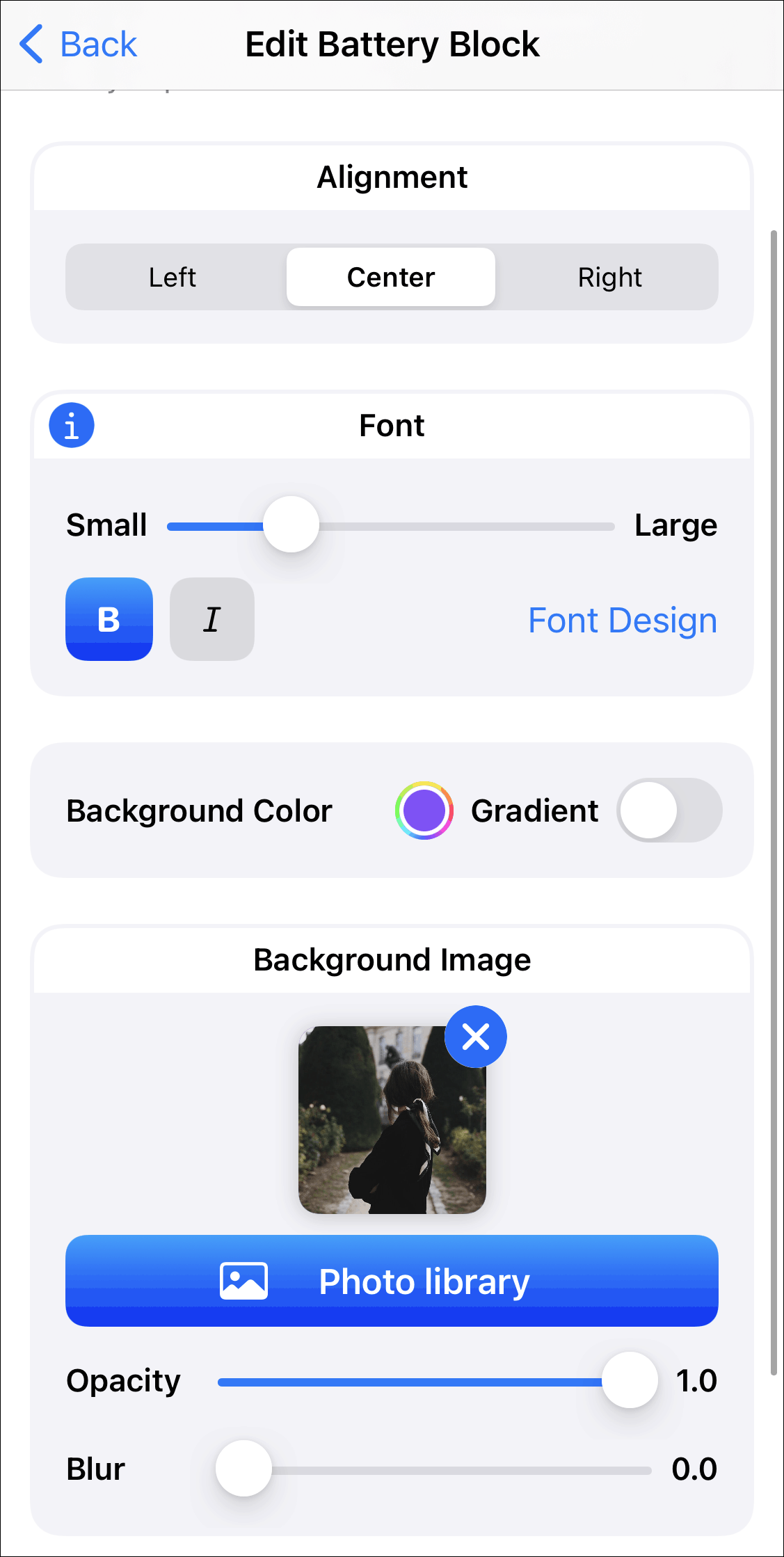Screen dimensions: 784x1557
Task: Select Center alignment
Action: coord(391,277)
